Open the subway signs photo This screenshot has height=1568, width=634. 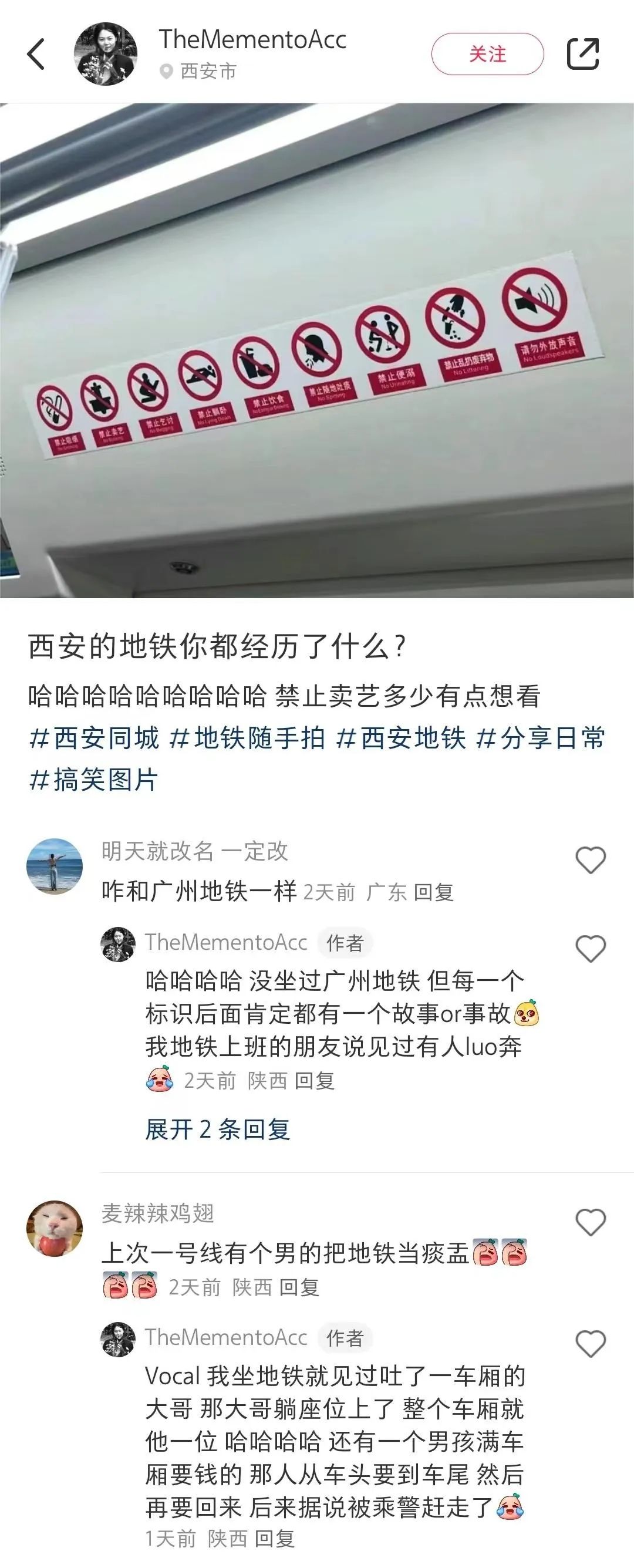[x=317, y=350]
